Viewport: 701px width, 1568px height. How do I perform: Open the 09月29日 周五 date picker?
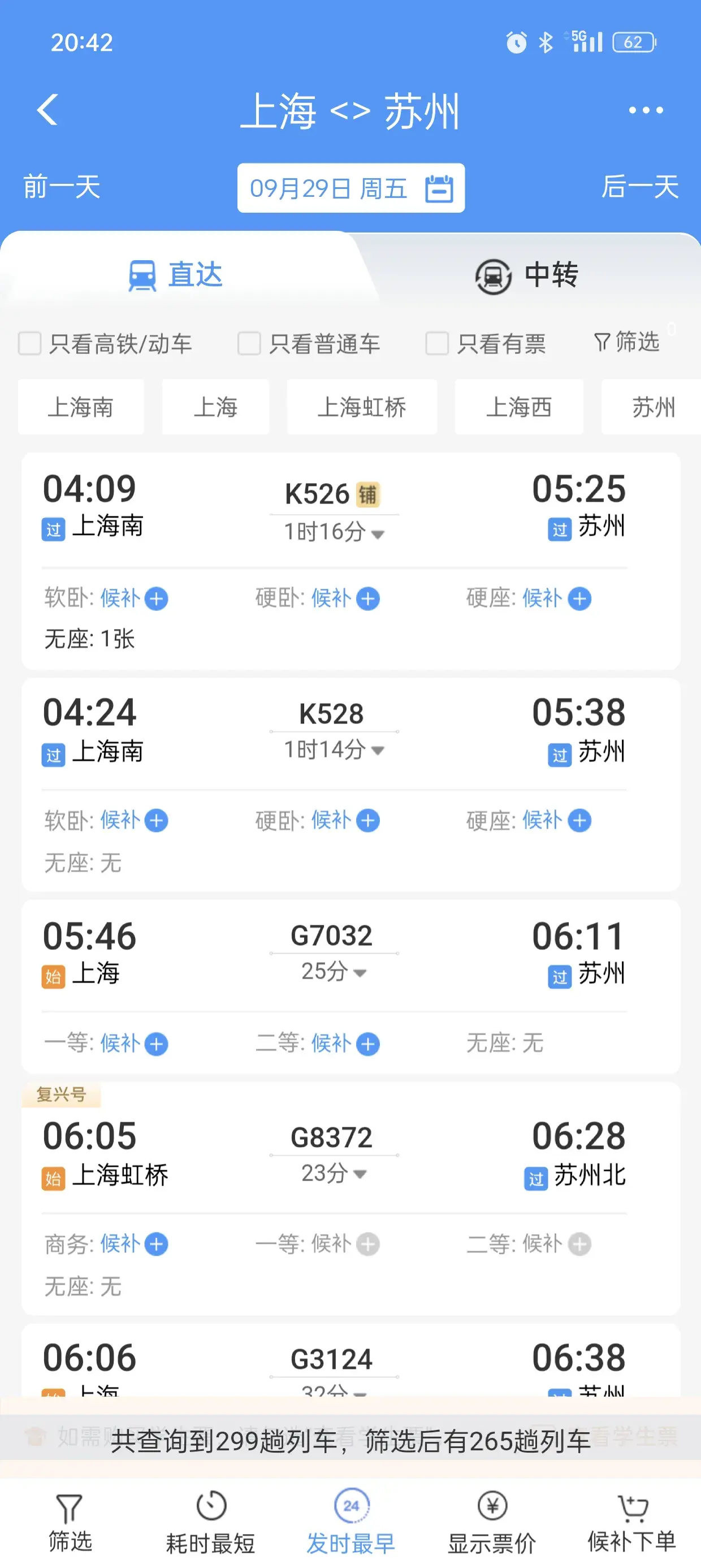[x=350, y=188]
